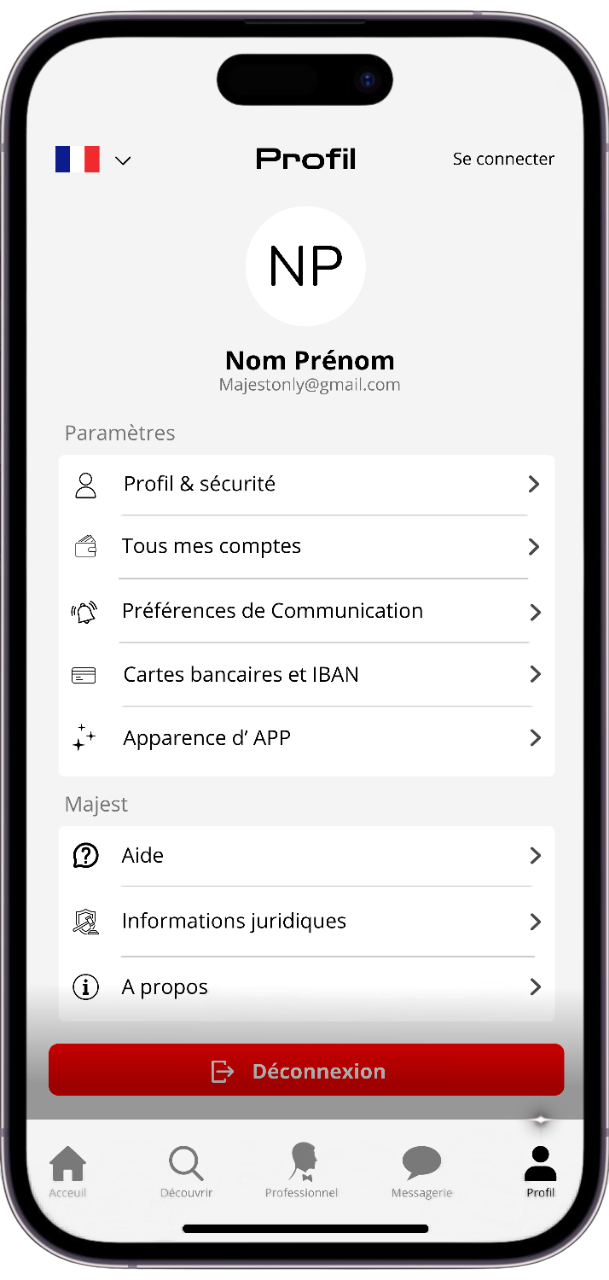The height and width of the screenshot is (1280, 609).
Task: Tap the red Déconnexion button
Action: tap(306, 1070)
